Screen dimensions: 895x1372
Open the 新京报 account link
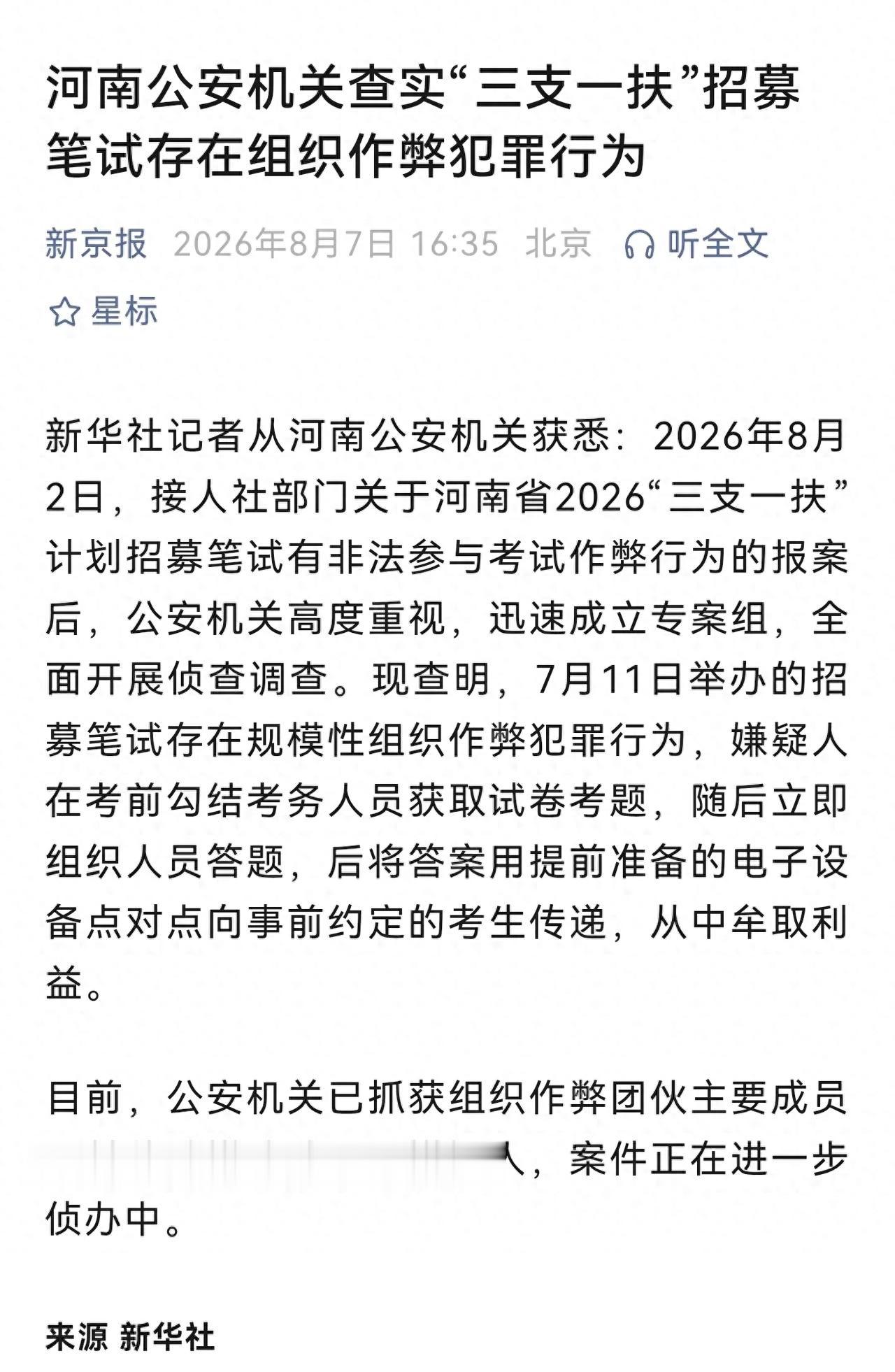point(96,244)
